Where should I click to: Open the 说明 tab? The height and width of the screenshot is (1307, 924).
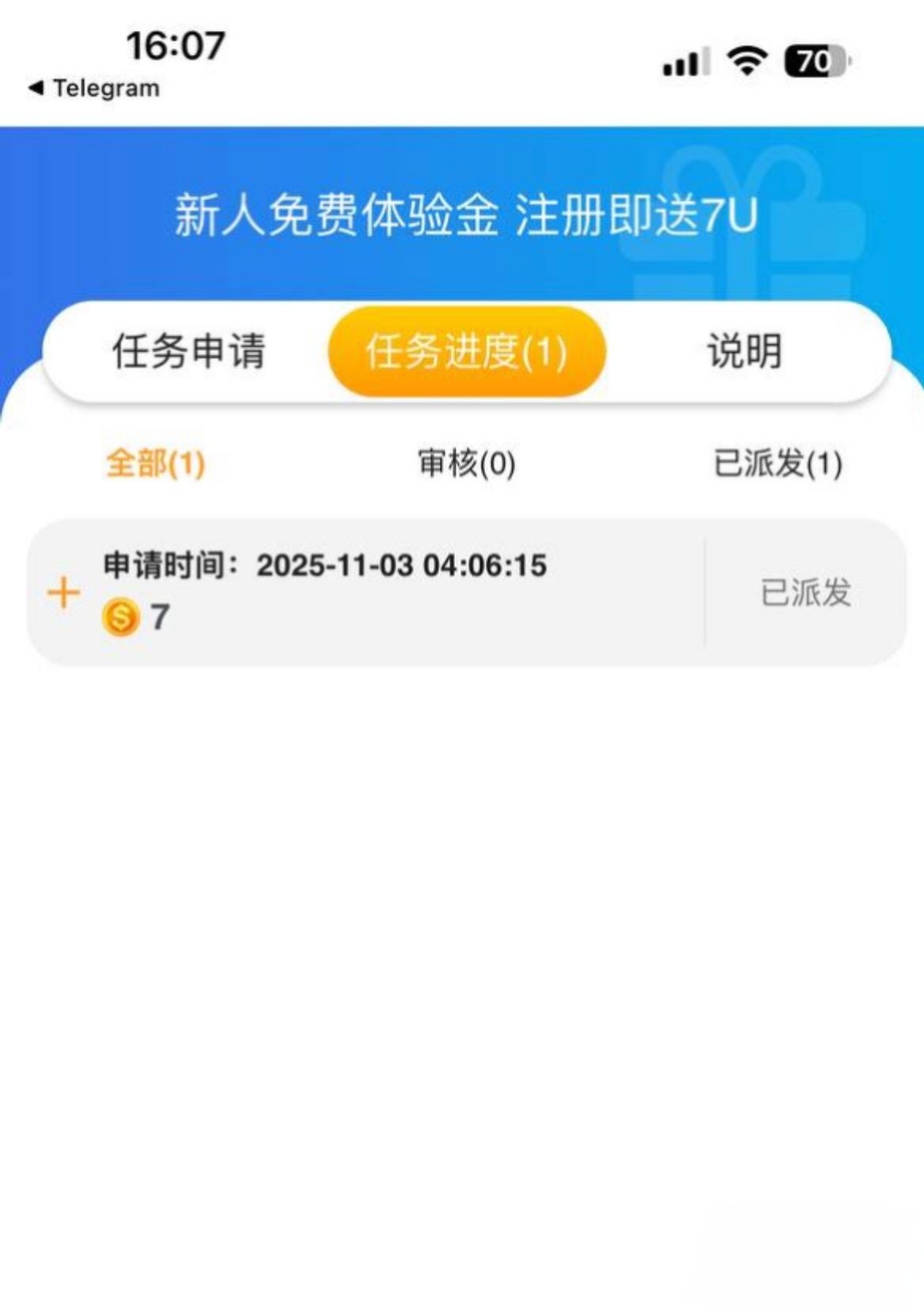click(x=744, y=351)
